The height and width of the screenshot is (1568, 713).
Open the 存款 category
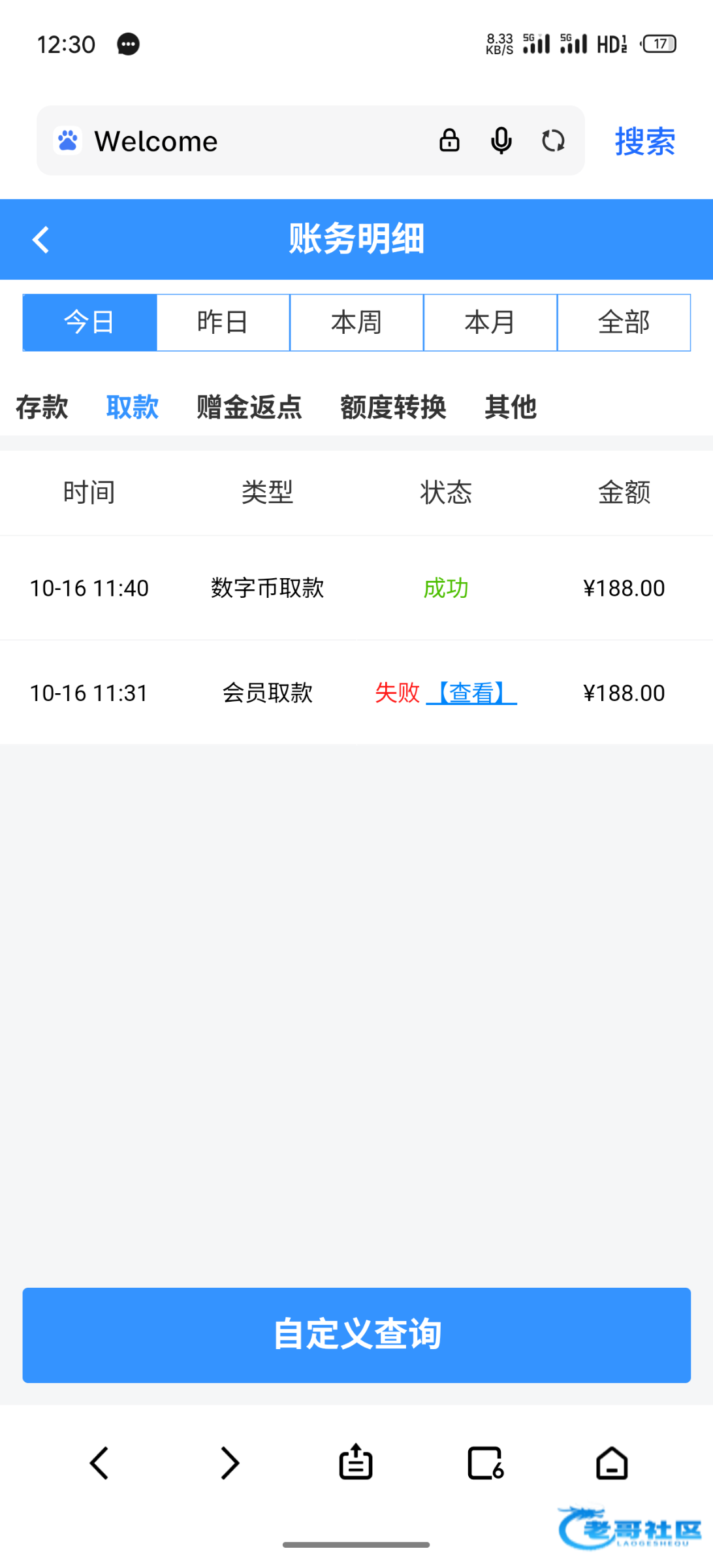pos(42,407)
